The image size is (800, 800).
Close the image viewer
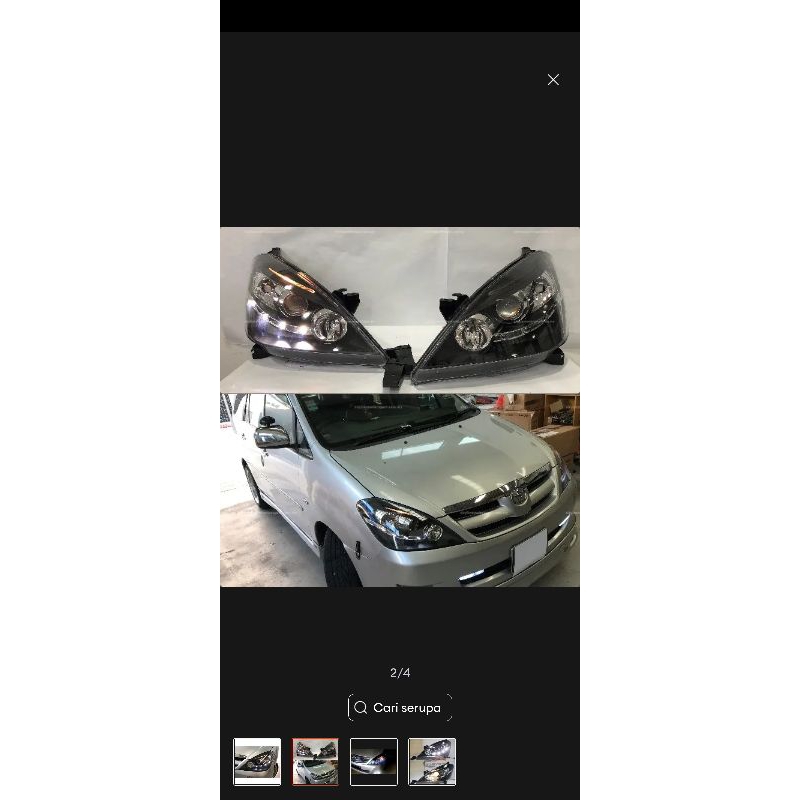553,80
